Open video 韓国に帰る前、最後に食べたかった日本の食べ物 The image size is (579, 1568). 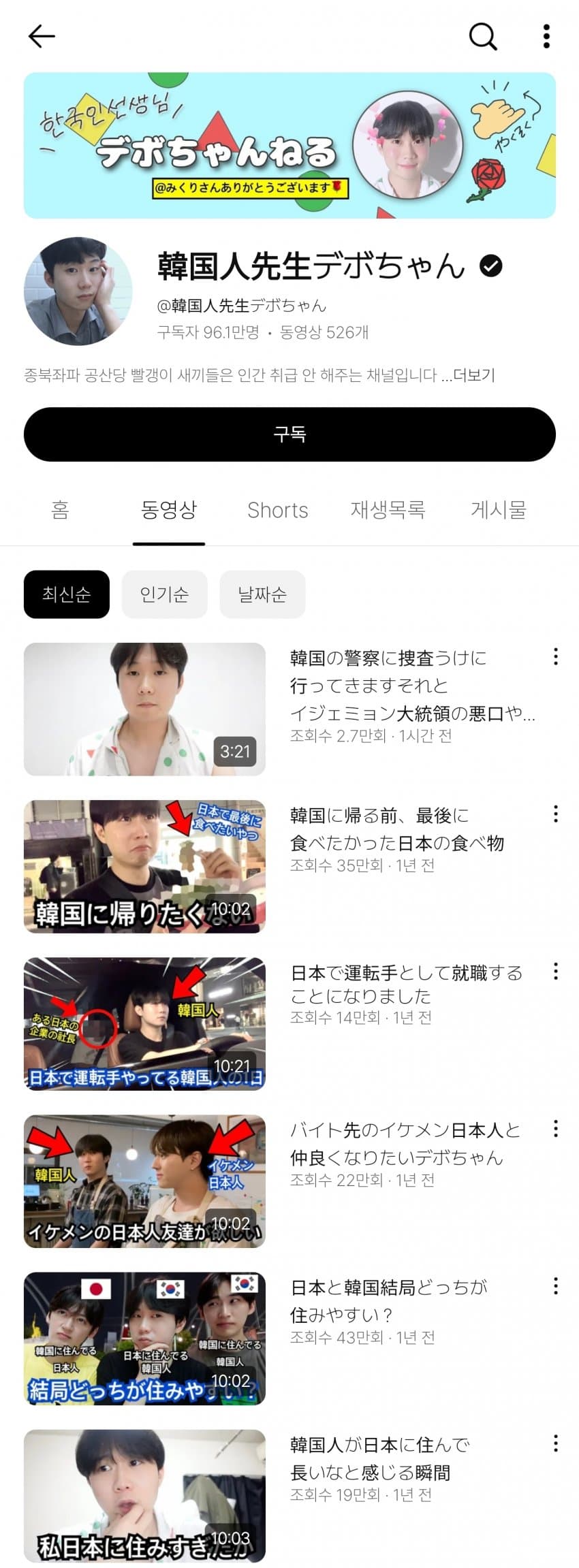click(144, 866)
